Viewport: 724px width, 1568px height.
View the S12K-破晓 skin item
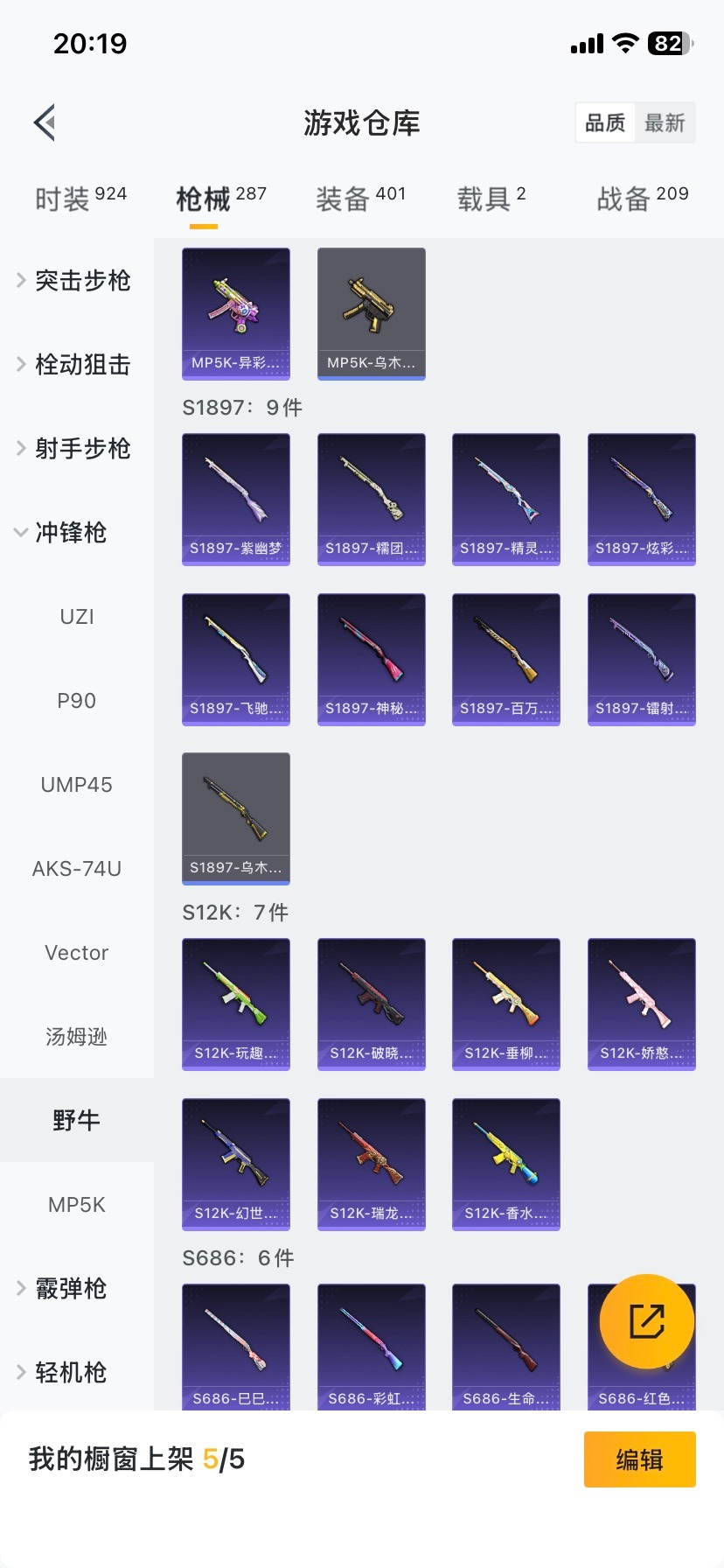coord(372,1004)
